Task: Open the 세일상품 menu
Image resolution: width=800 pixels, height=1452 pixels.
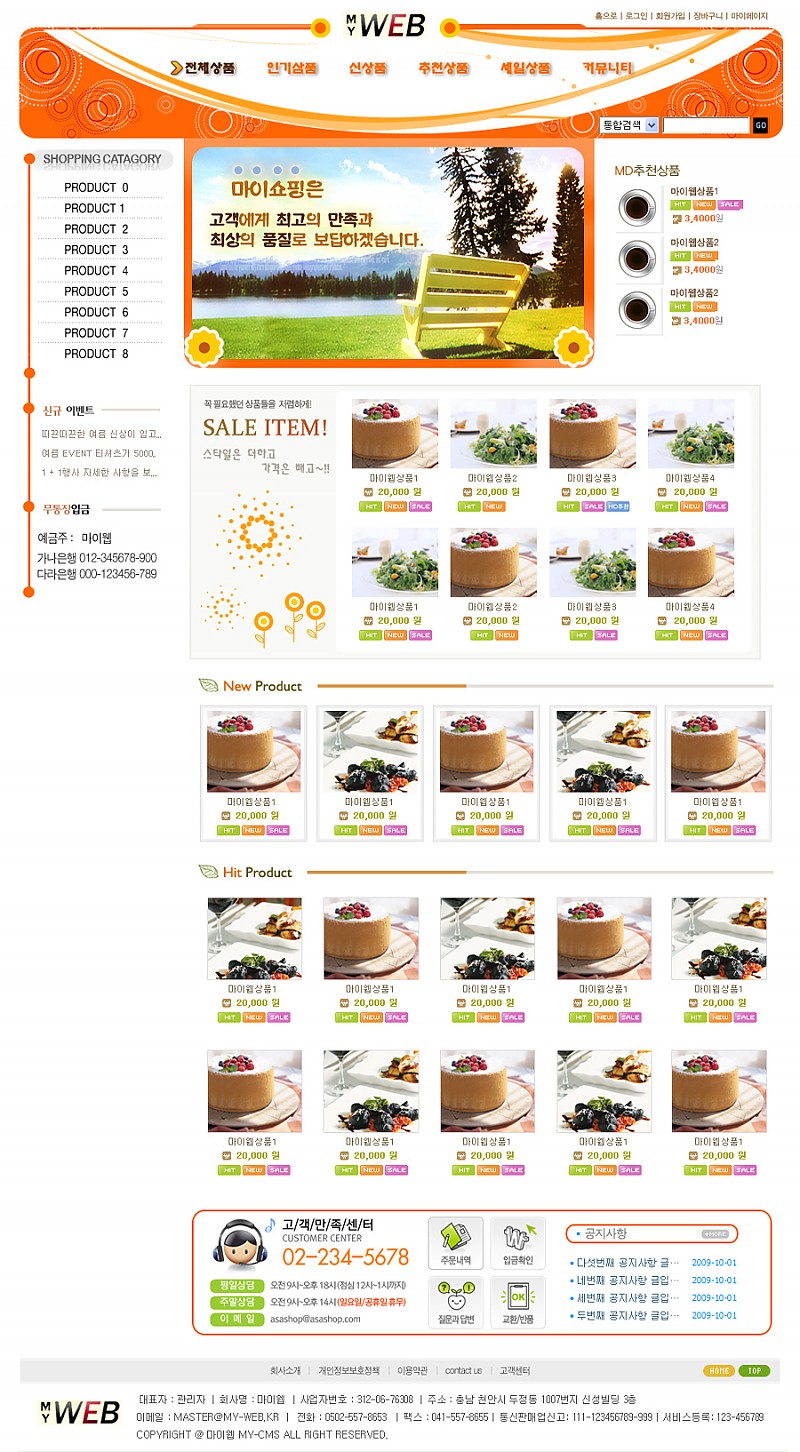Action: click(525, 69)
